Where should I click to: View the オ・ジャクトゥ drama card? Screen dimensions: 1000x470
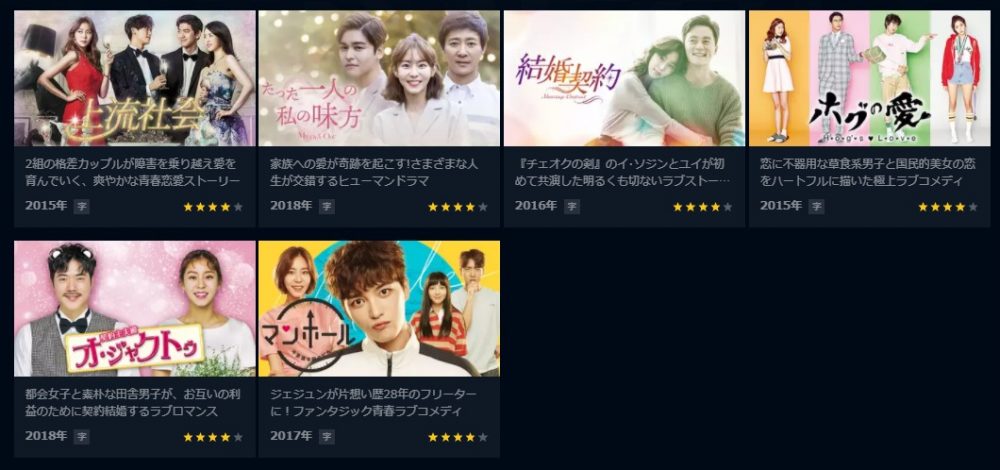point(135,308)
